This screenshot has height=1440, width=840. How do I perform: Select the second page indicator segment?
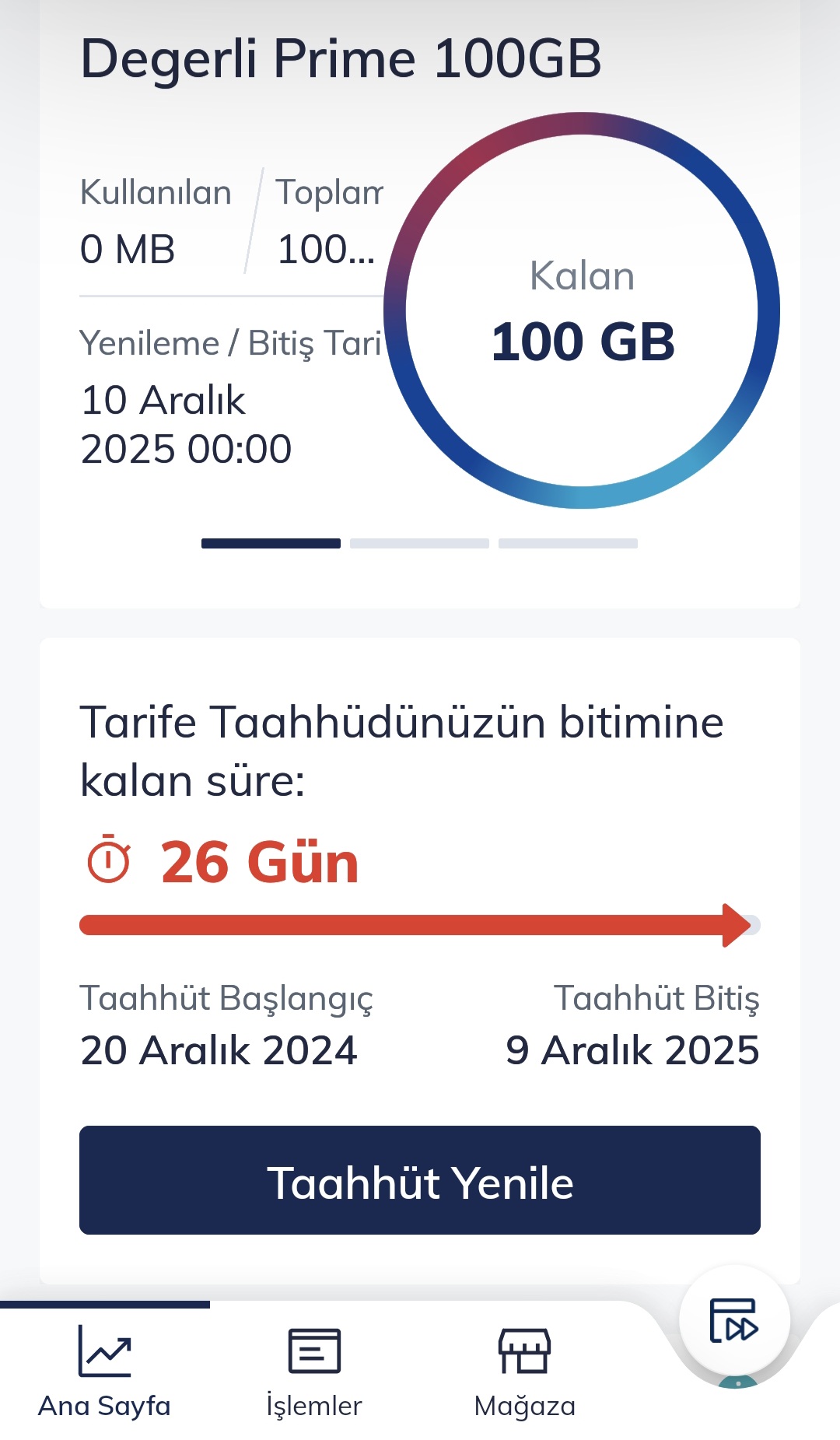(x=419, y=544)
